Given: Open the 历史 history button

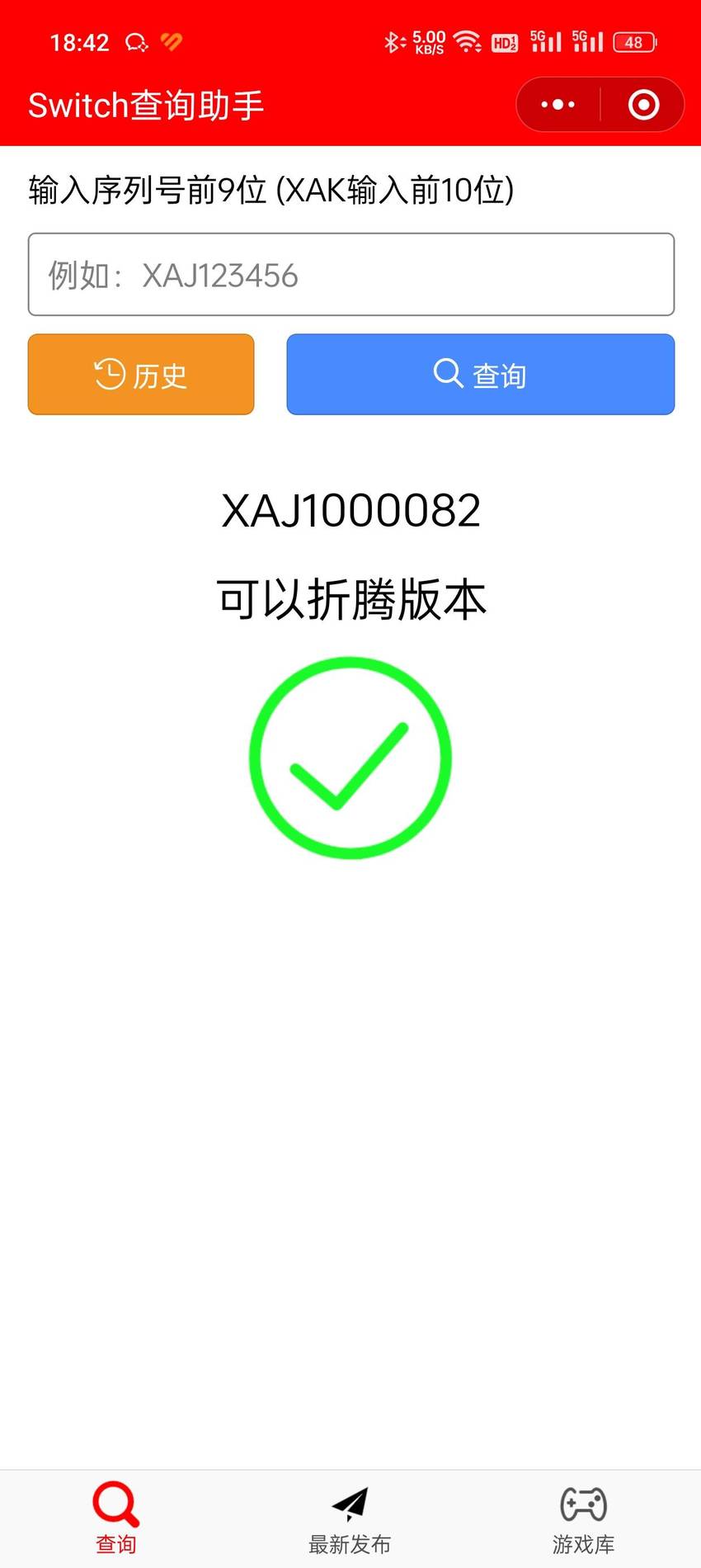Looking at the screenshot, I should pyautogui.click(x=141, y=375).
